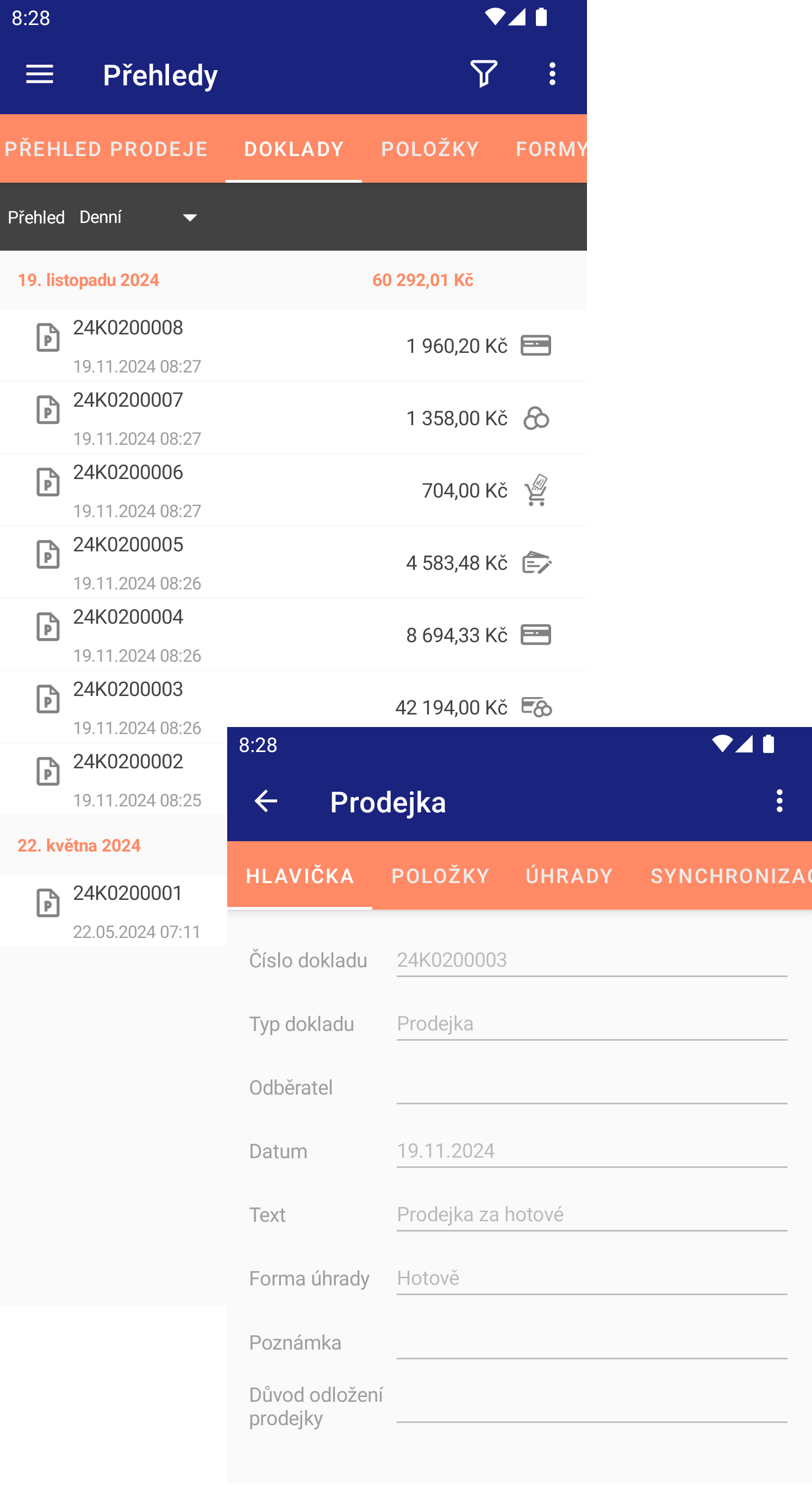Open the hamburger drawer menu

[x=39, y=74]
